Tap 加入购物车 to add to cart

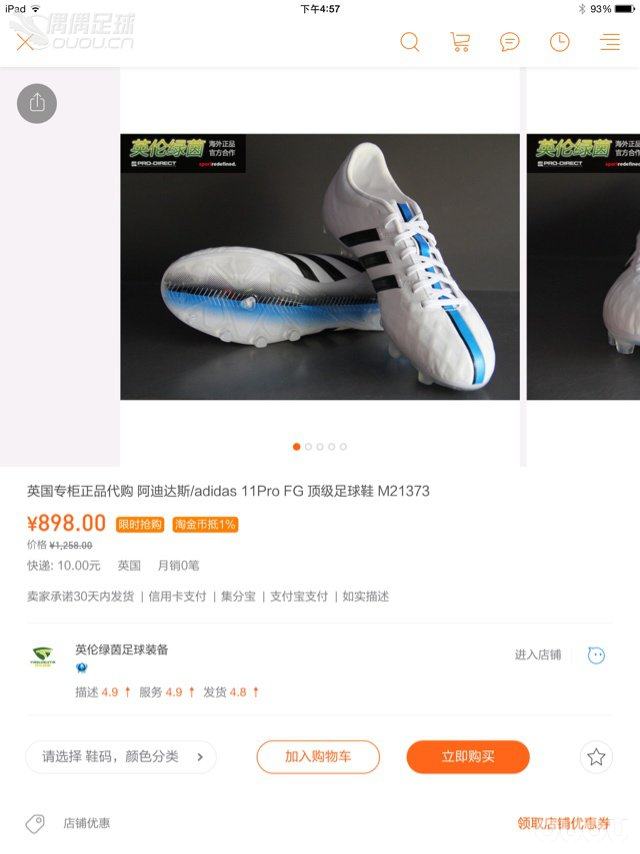[318, 757]
